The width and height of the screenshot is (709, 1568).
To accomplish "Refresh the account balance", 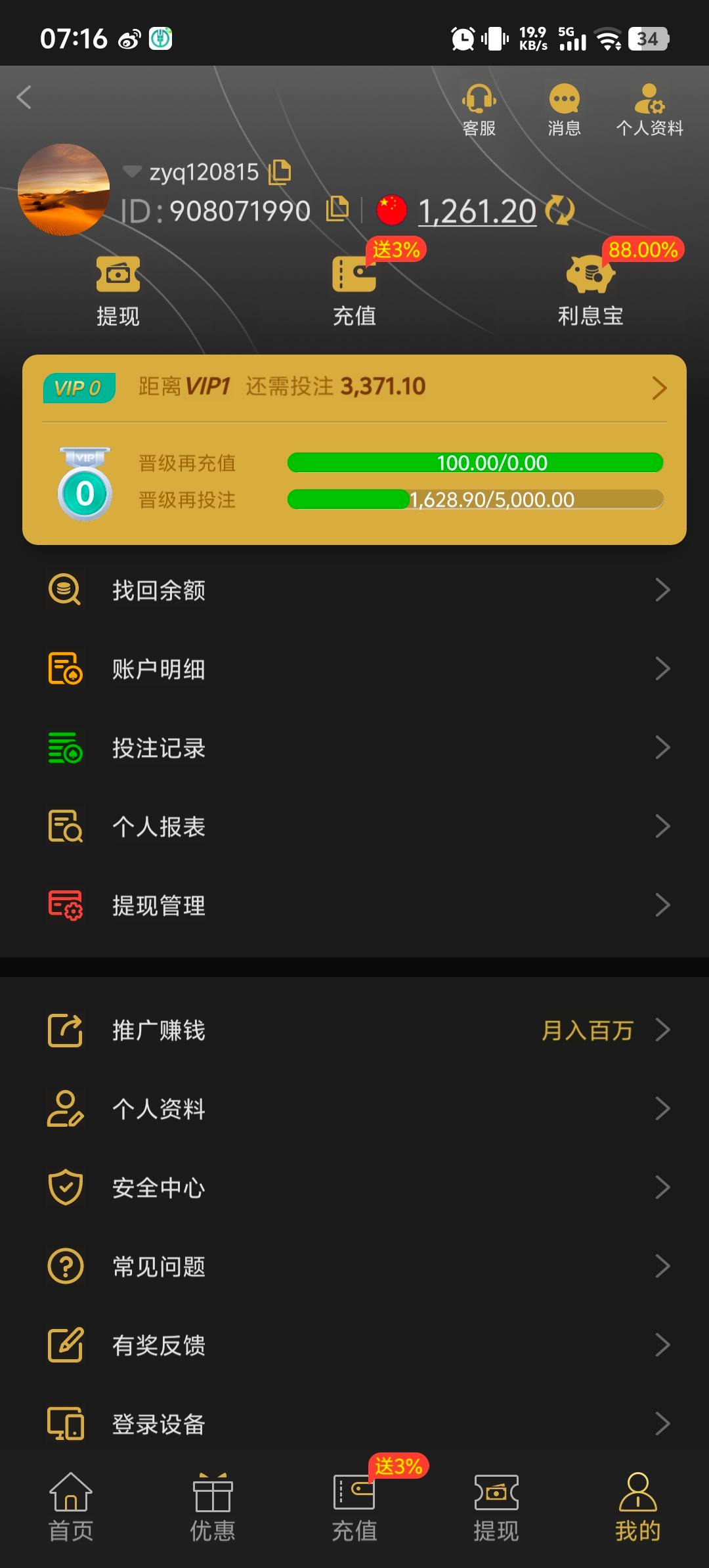I will [x=560, y=210].
